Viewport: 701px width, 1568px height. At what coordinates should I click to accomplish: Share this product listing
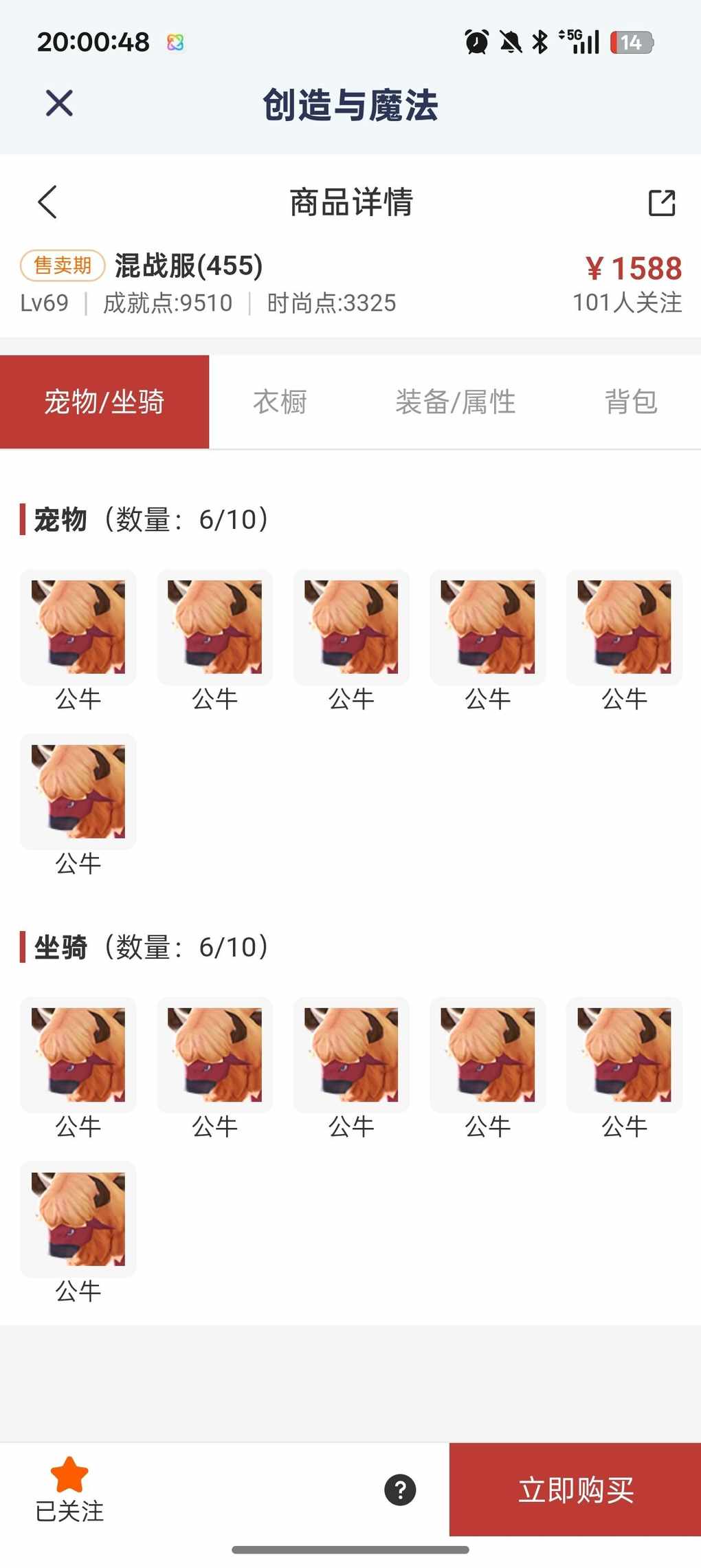pos(662,203)
